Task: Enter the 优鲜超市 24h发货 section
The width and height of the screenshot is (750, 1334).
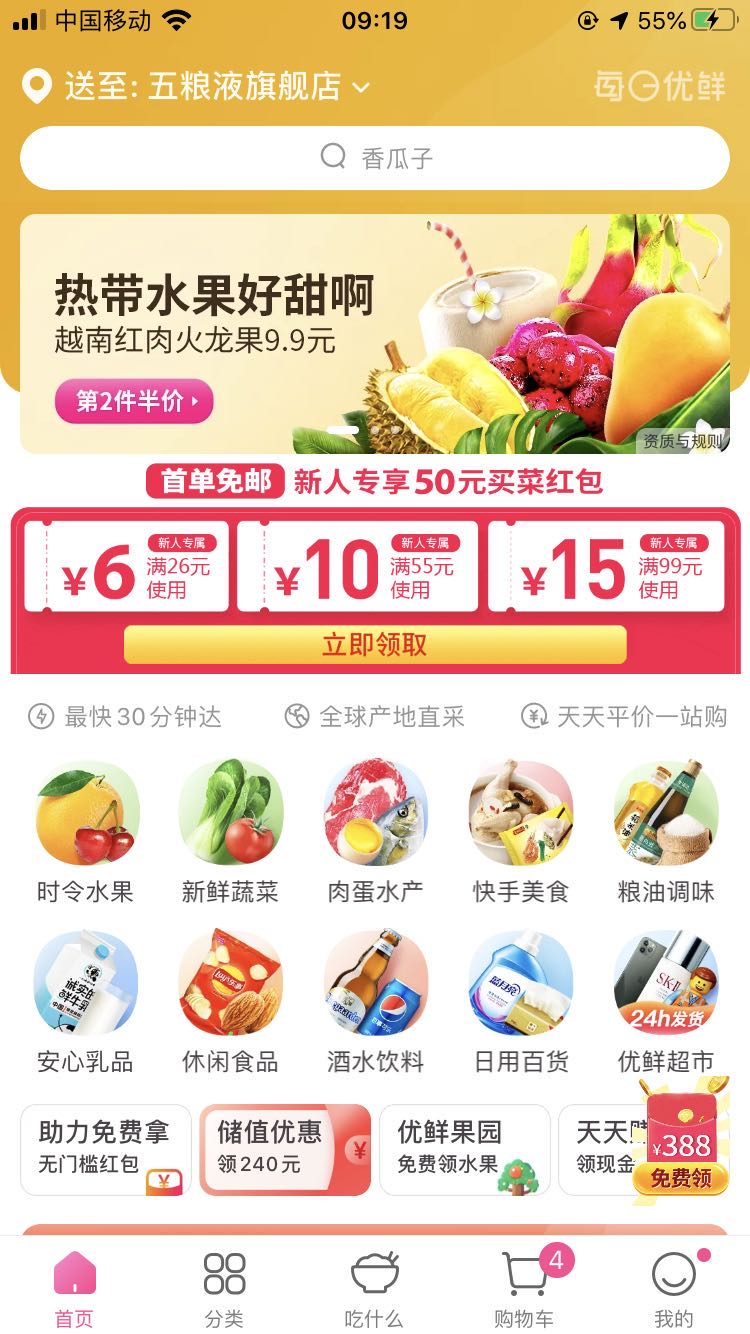Action: coord(663,985)
